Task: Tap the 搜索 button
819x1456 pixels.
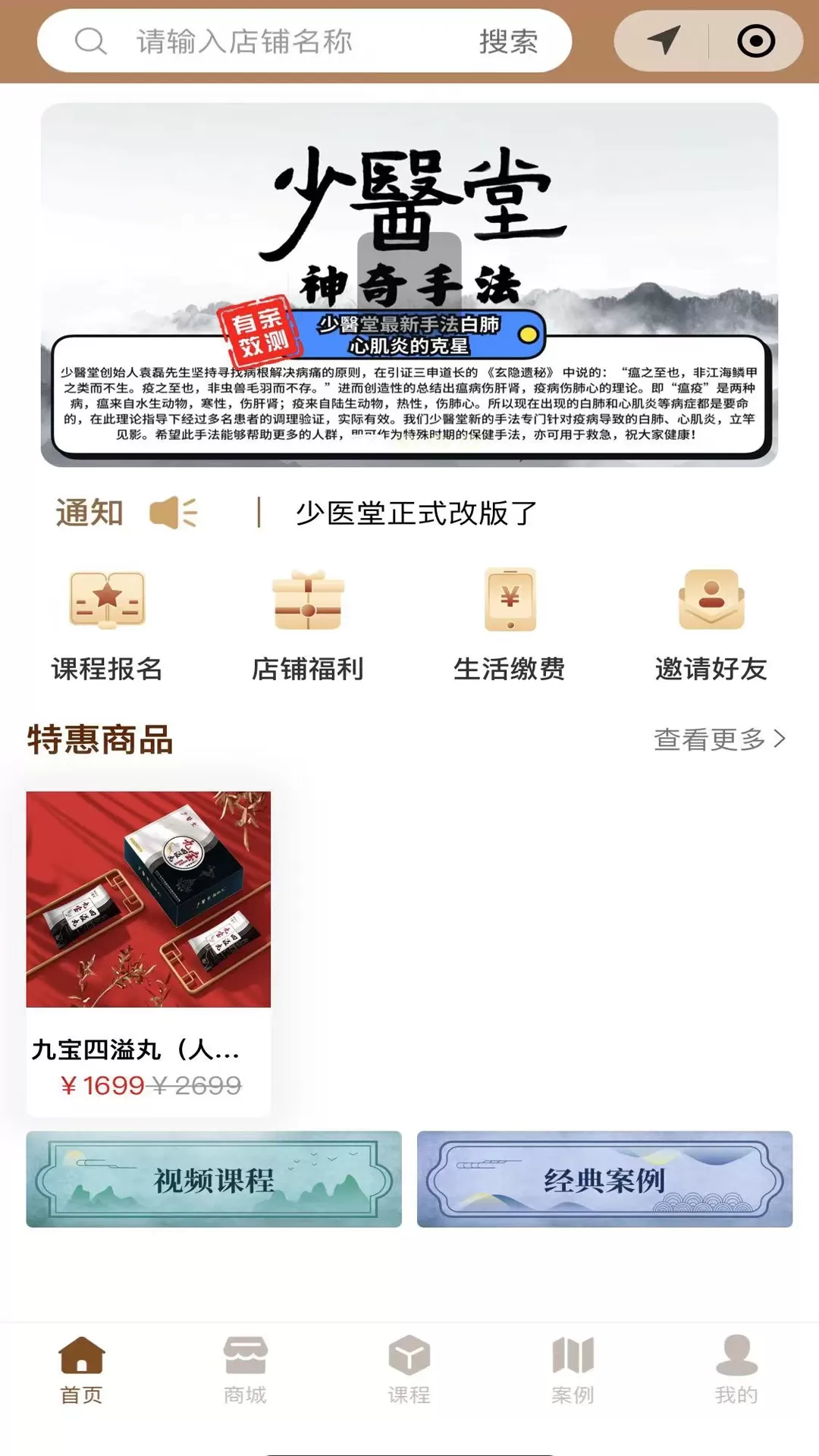Action: coord(508,42)
